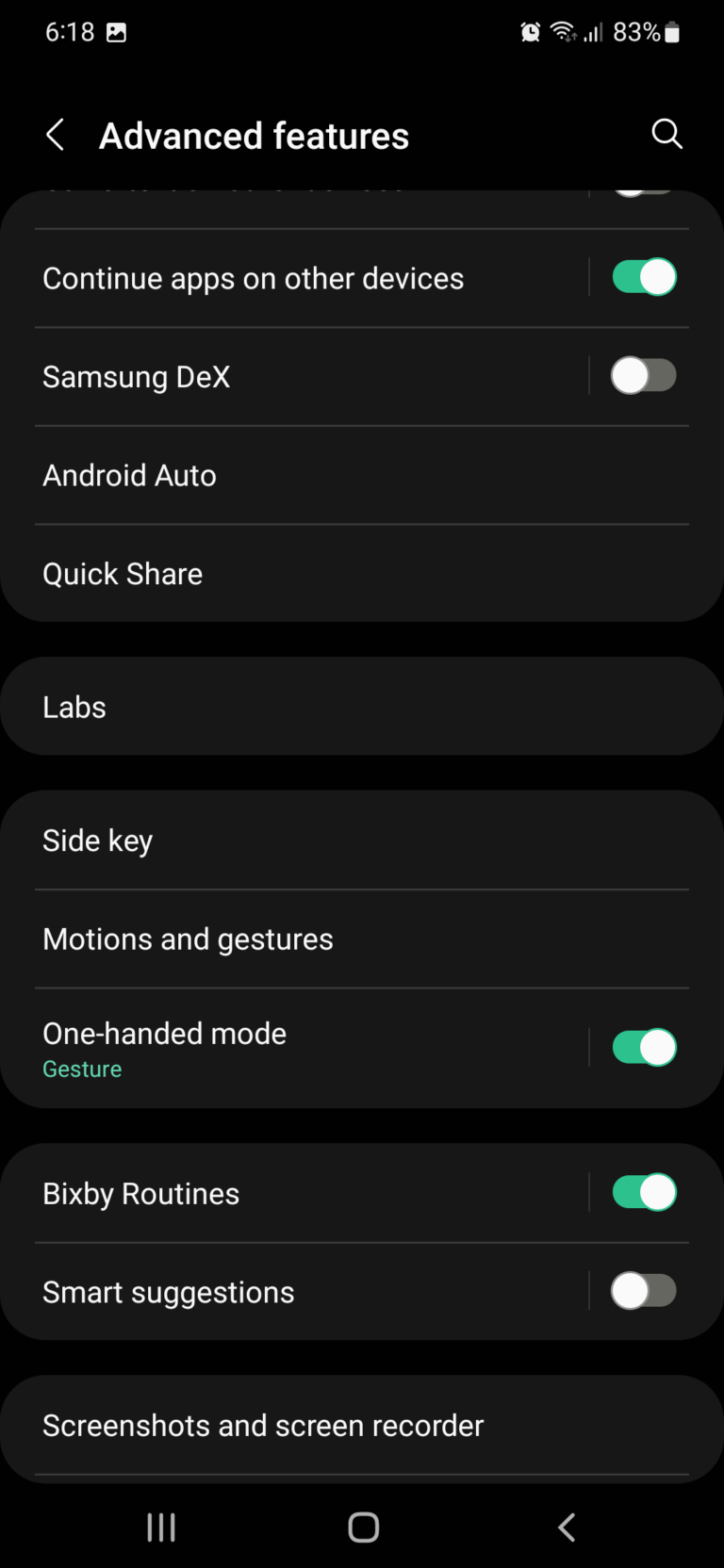This screenshot has height=1568, width=724.
Task: Enable Samsung DeX
Action: (x=644, y=375)
